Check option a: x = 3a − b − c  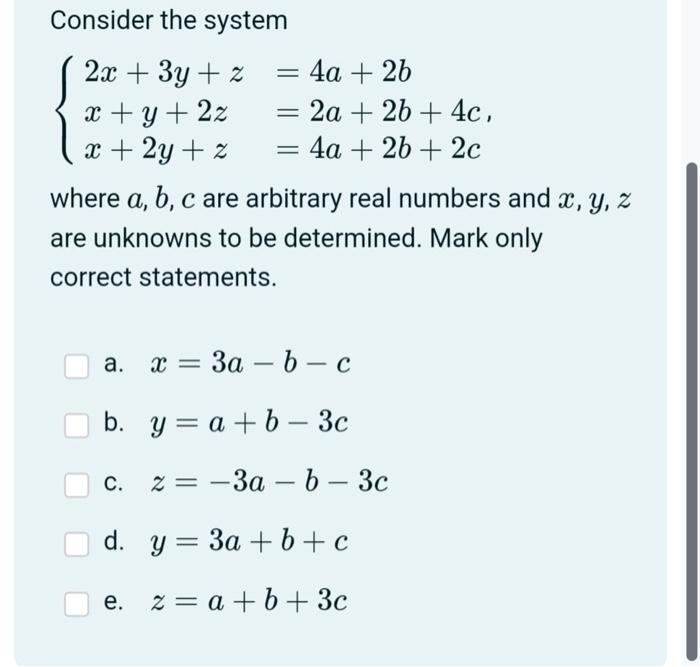tap(76, 367)
